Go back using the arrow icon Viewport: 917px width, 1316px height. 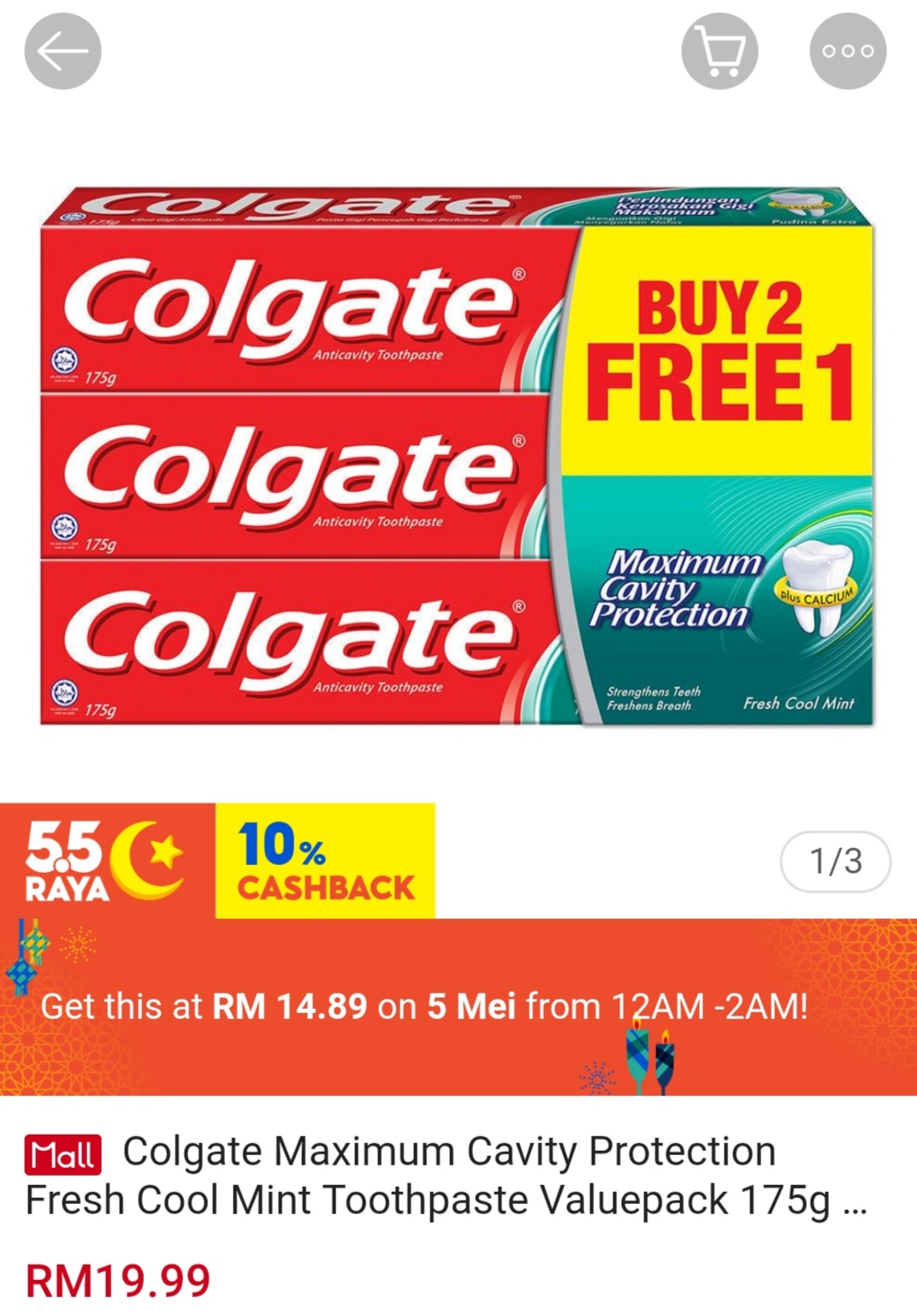point(62,51)
